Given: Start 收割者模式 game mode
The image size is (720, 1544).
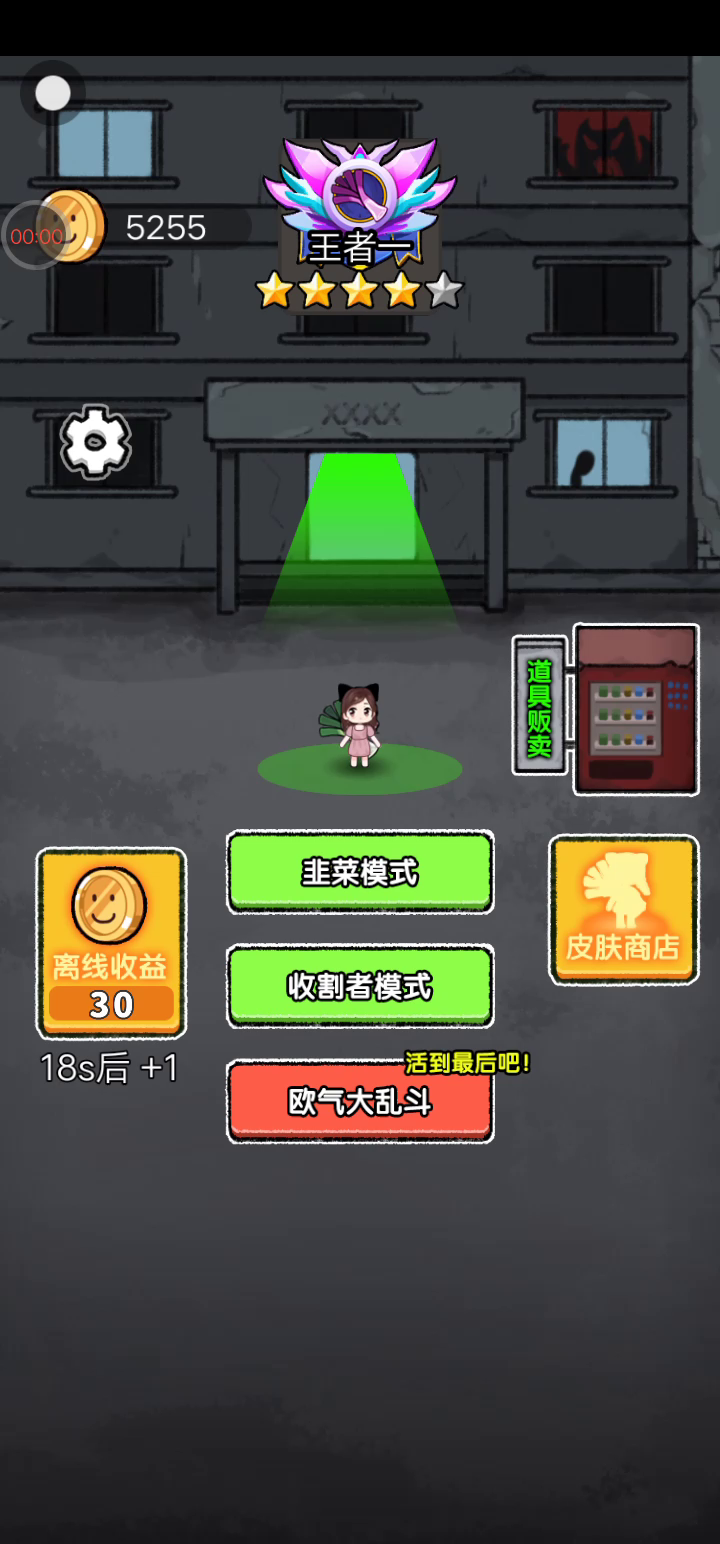Looking at the screenshot, I should click(360, 987).
